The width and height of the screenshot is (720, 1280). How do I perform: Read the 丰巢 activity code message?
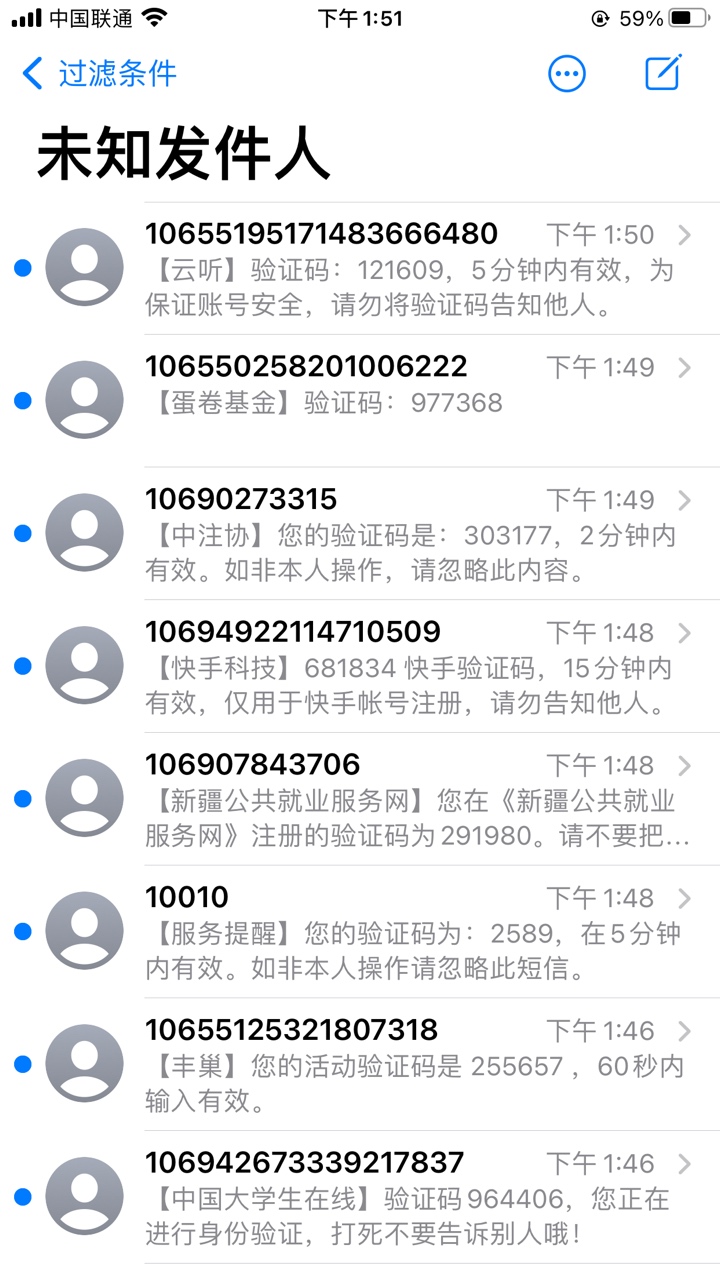tap(360, 1065)
